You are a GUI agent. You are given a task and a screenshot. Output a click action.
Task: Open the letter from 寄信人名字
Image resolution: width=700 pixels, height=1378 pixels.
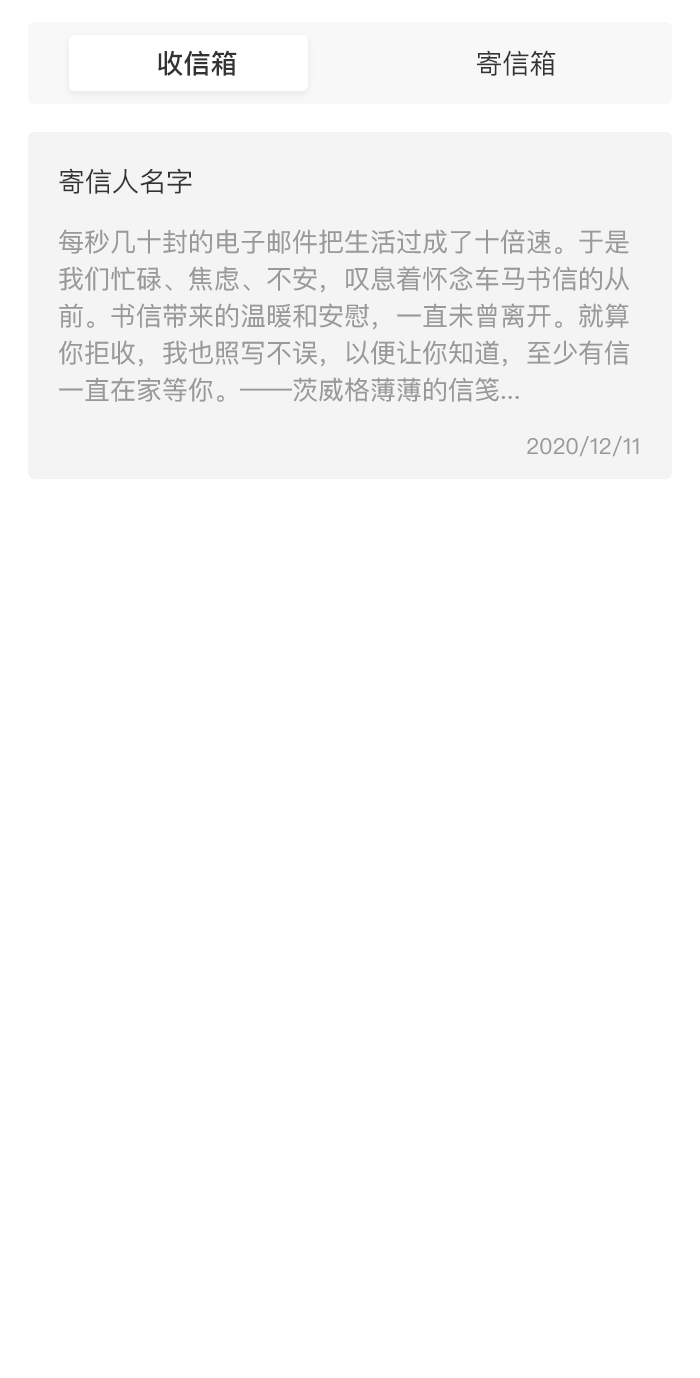(350, 305)
